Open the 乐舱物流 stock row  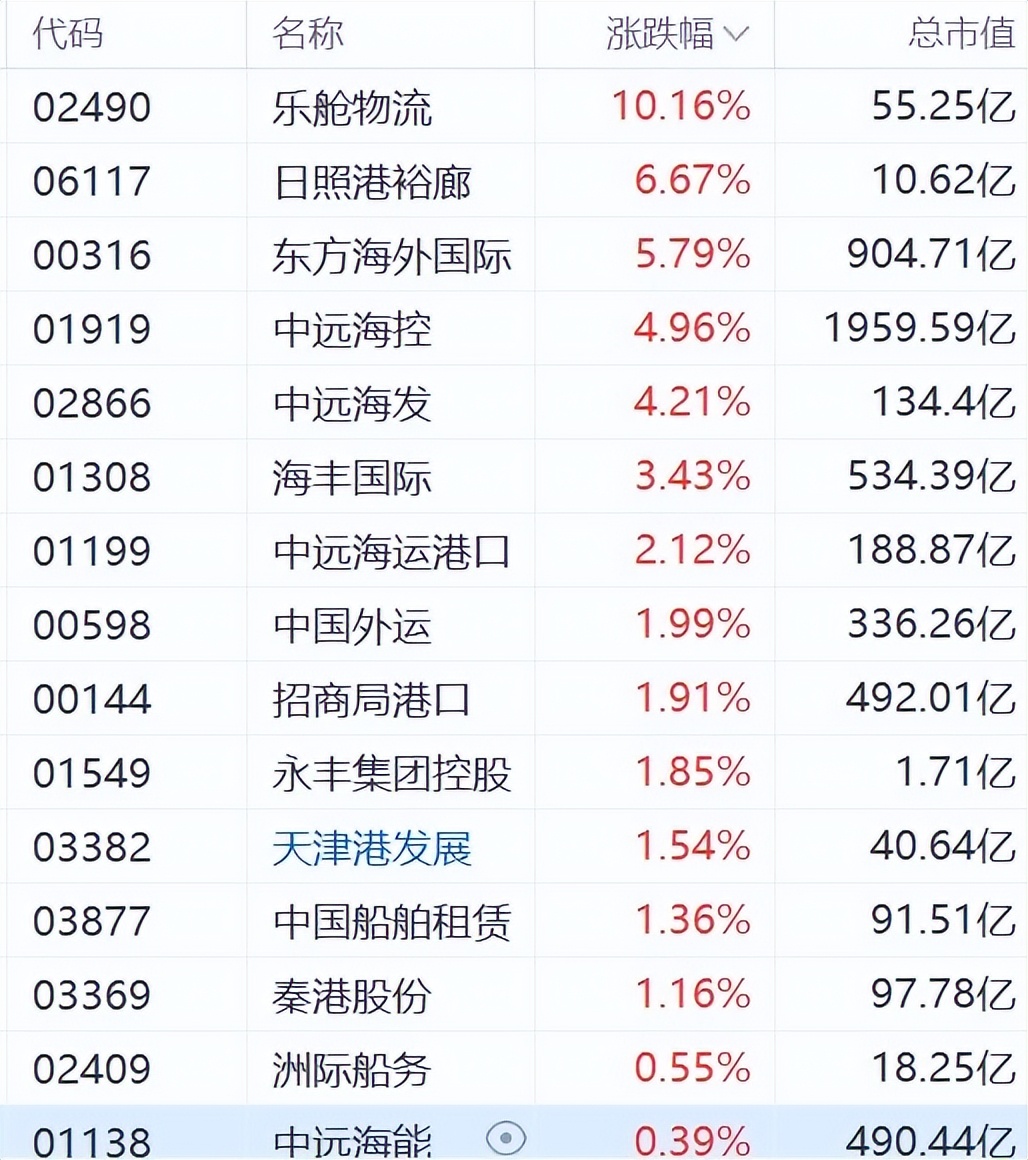[x=352, y=107]
